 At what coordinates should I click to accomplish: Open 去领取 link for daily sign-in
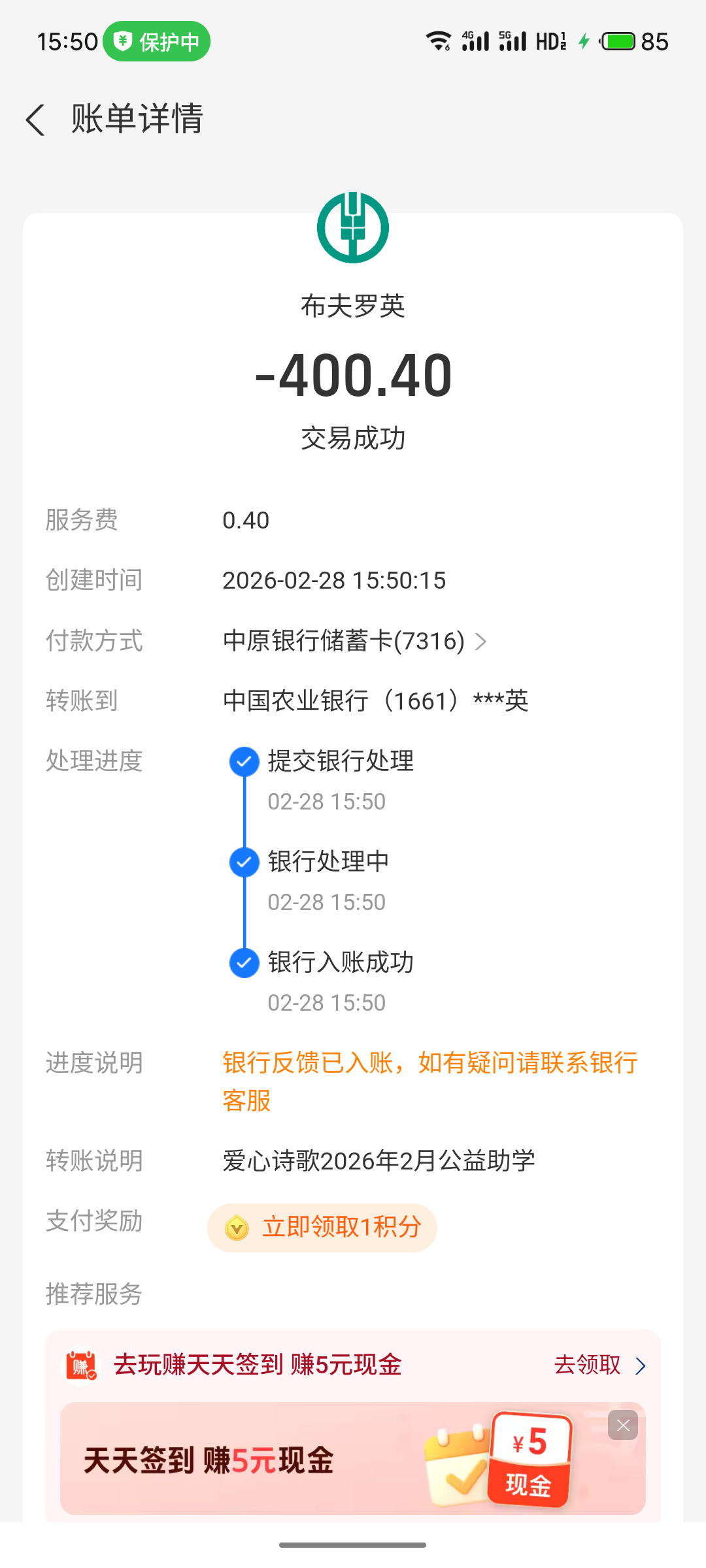[x=599, y=1365]
